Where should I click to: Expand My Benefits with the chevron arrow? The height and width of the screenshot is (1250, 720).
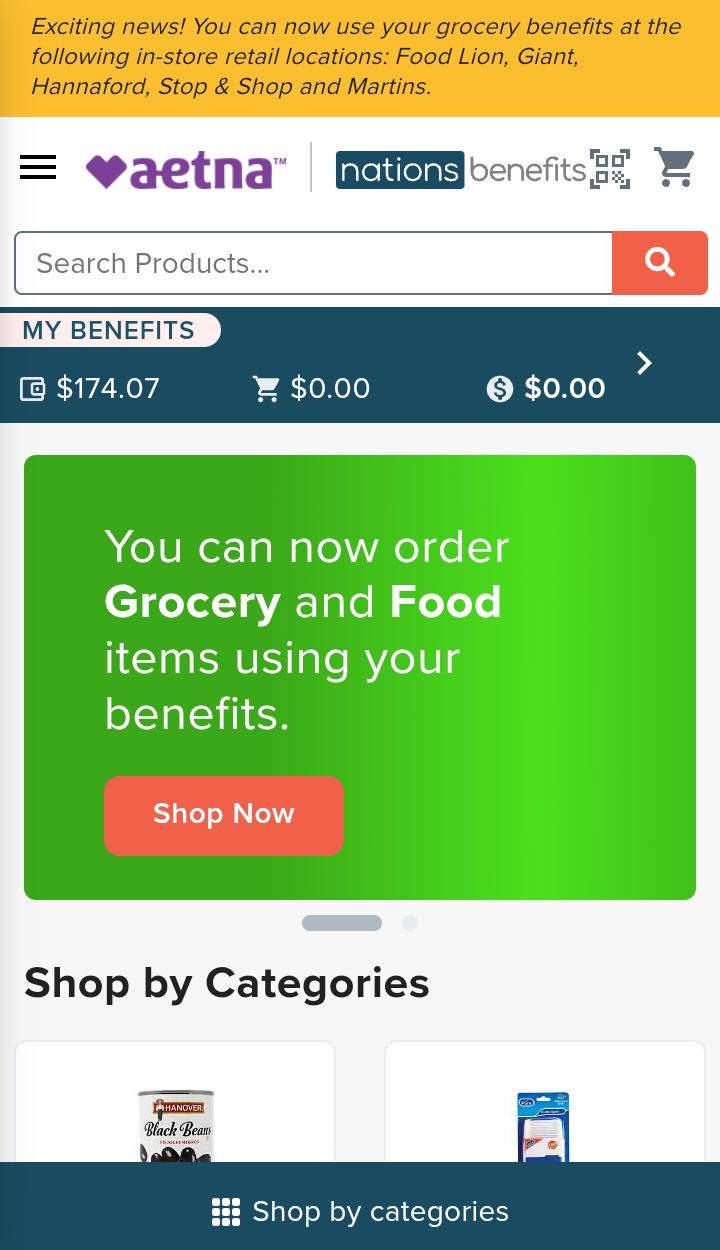tap(645, 363)
